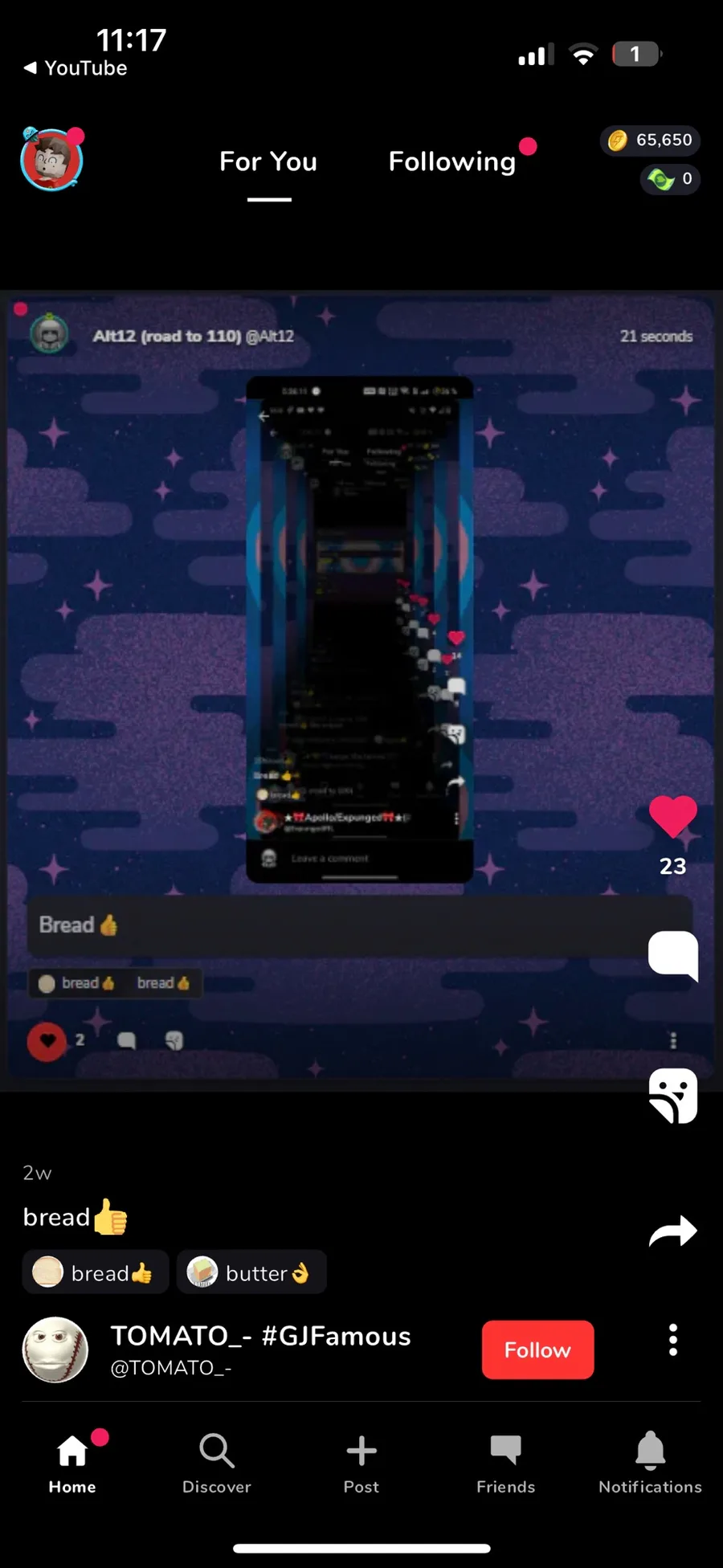Tap the bread thumbs-up comment chip
Viewport: 723px width, 1568px height.
point(95,1272)
